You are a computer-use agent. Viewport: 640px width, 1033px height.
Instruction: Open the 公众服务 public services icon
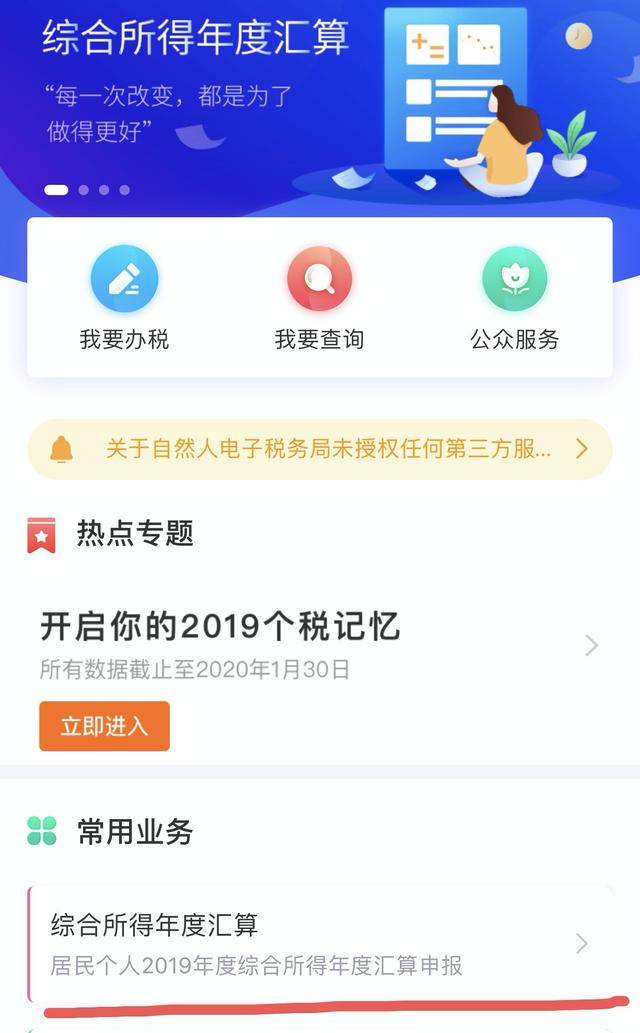515,279
